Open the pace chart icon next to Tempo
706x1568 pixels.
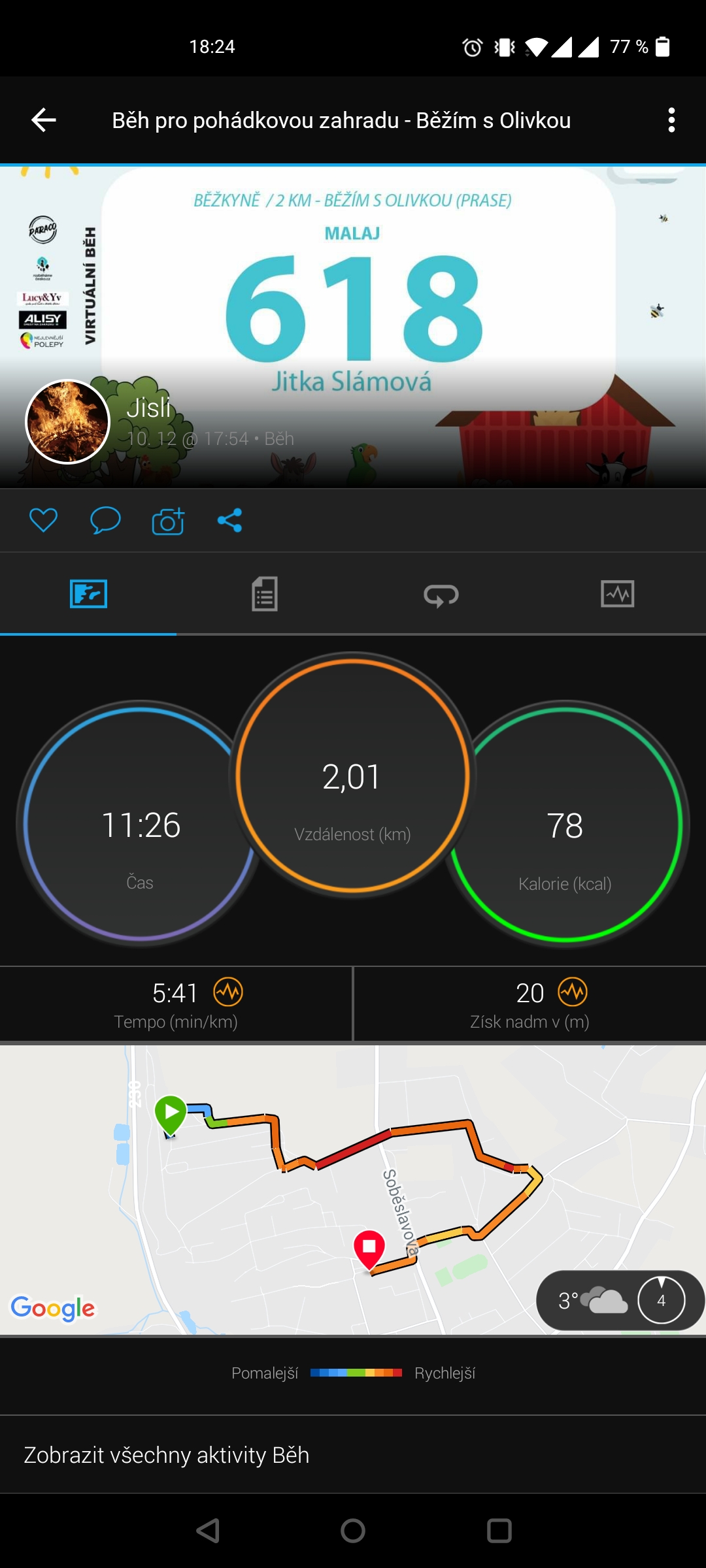coord(228,992)
